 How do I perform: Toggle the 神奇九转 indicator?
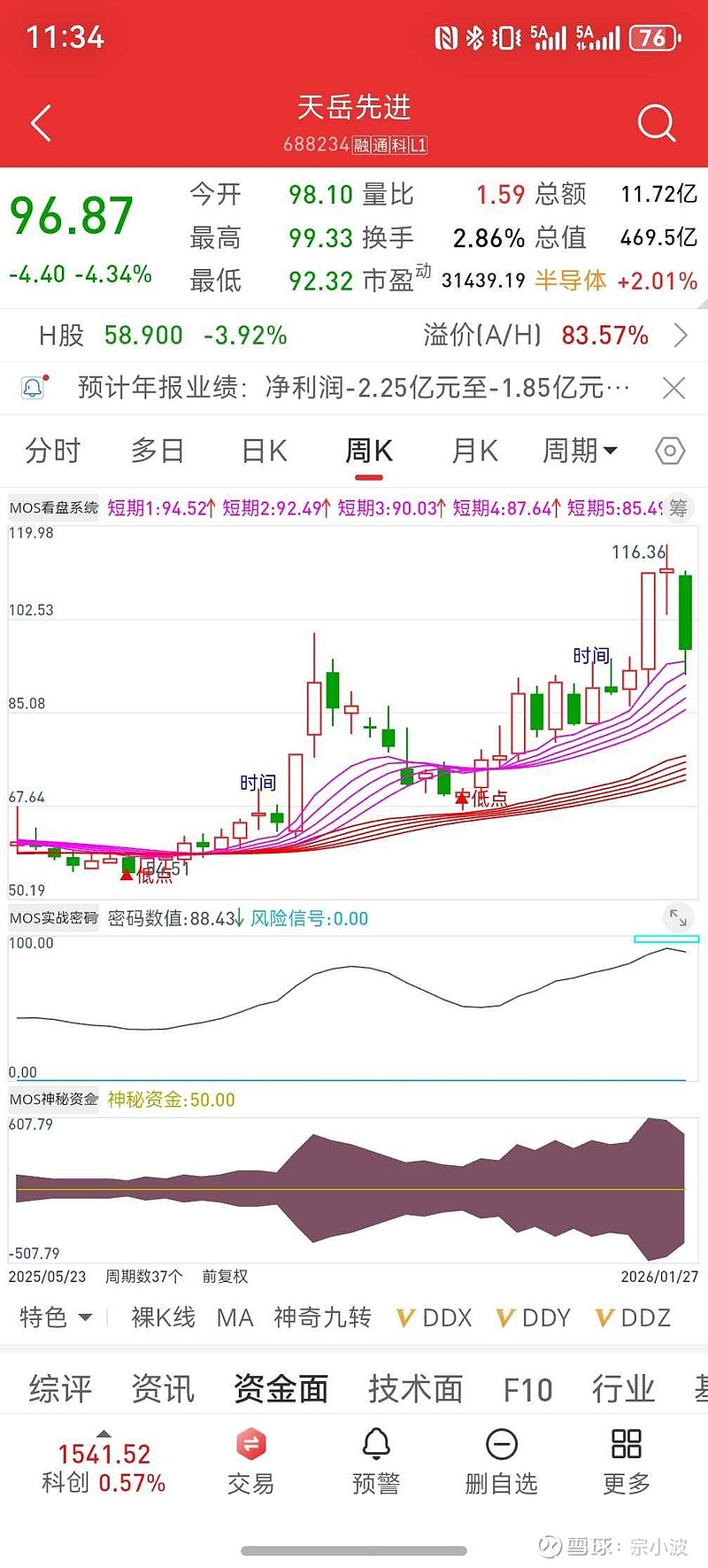322,1317
